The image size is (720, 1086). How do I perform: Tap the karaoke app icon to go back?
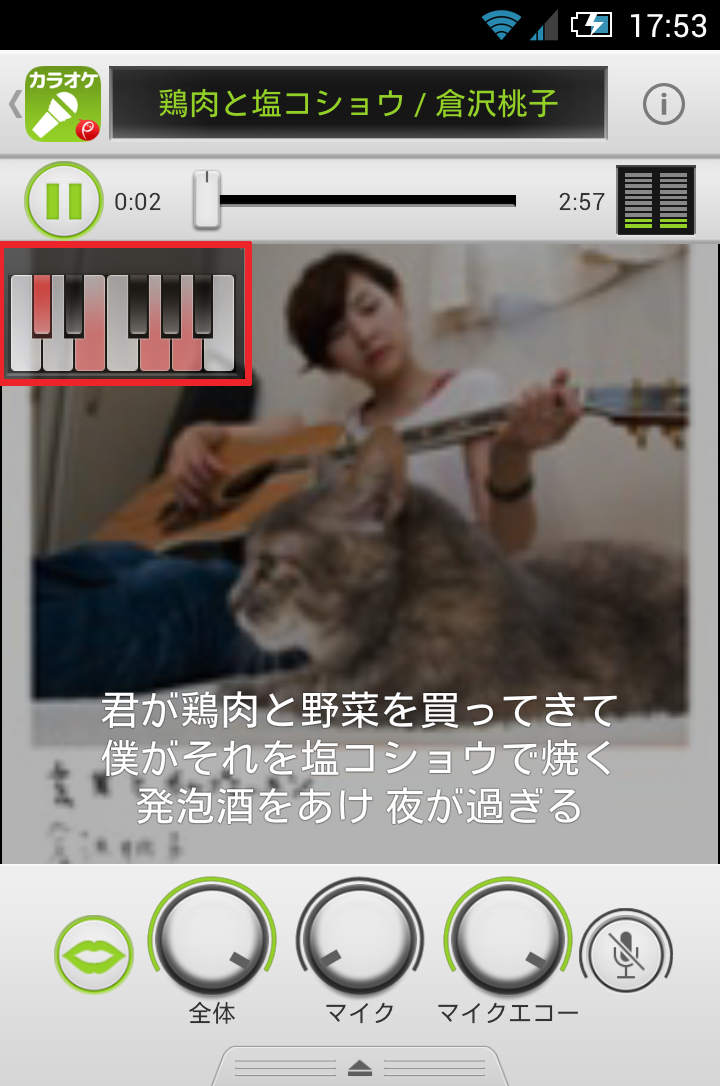tap(62, 103)
